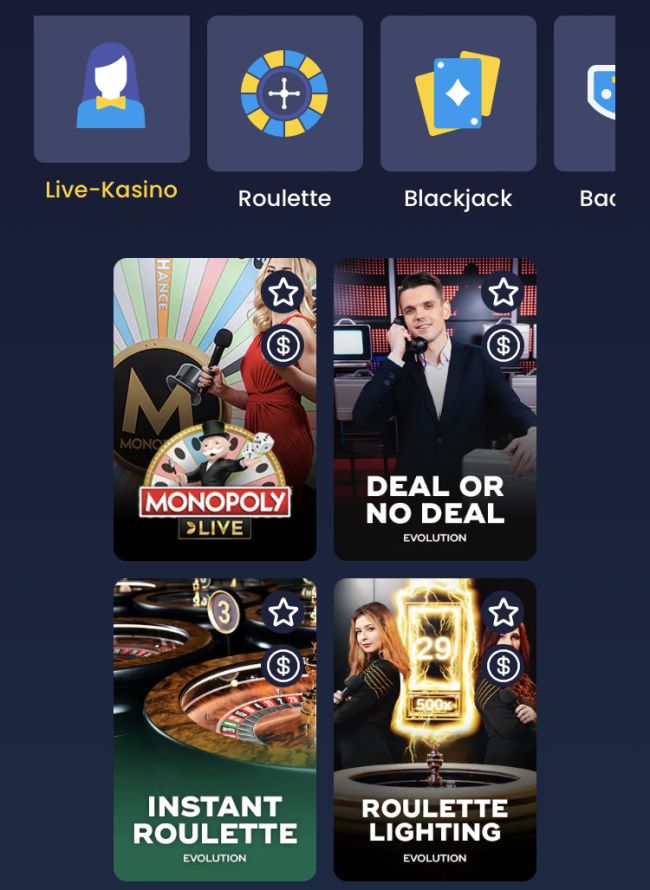
Task: Tap the dollar icon on Instant Roulette
Action: (284, 665)
